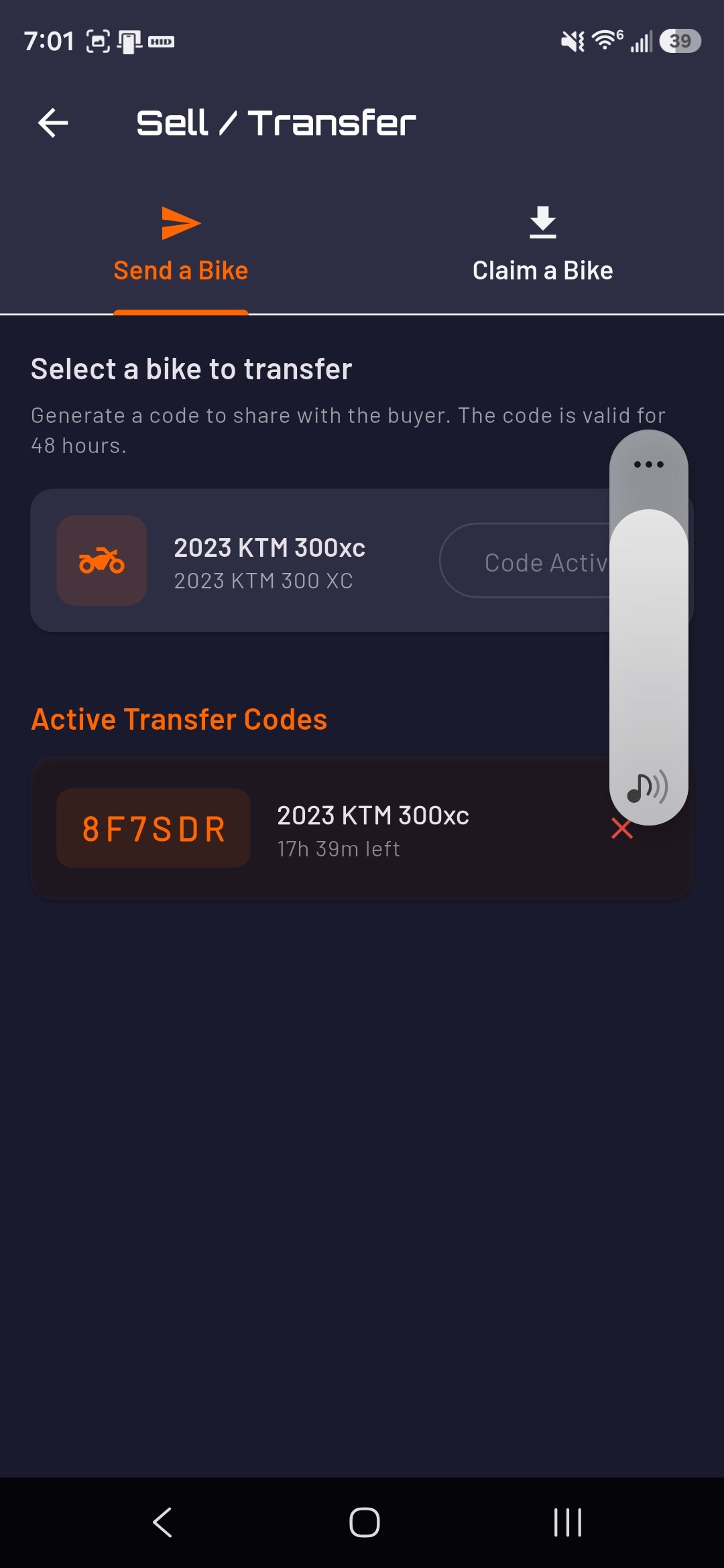Select the Send a Bike tab
Viewport: 724px width, 1568px height.
pyautogui.click(x=180, y=270)
